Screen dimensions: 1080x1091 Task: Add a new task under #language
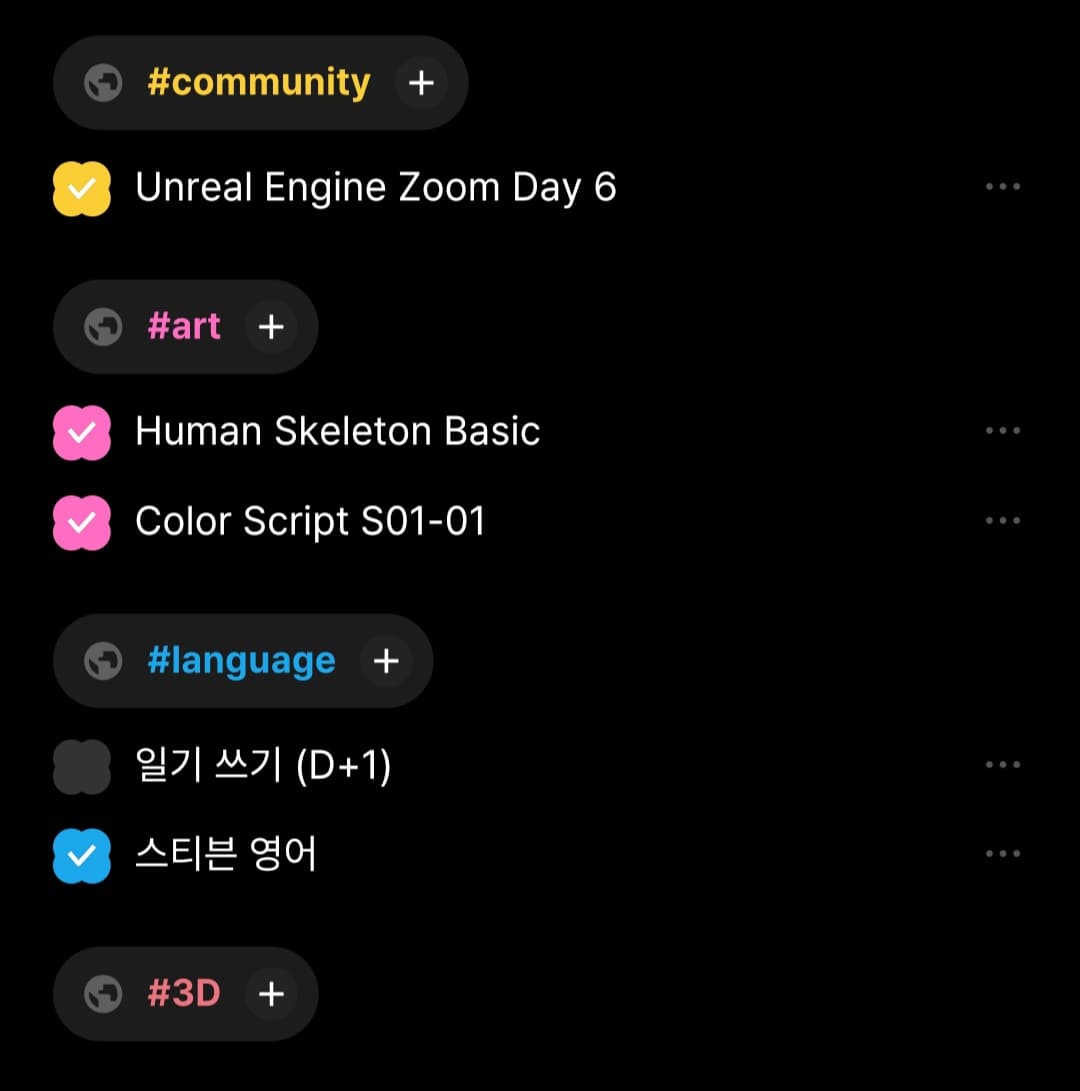click(x=386, y=661)
